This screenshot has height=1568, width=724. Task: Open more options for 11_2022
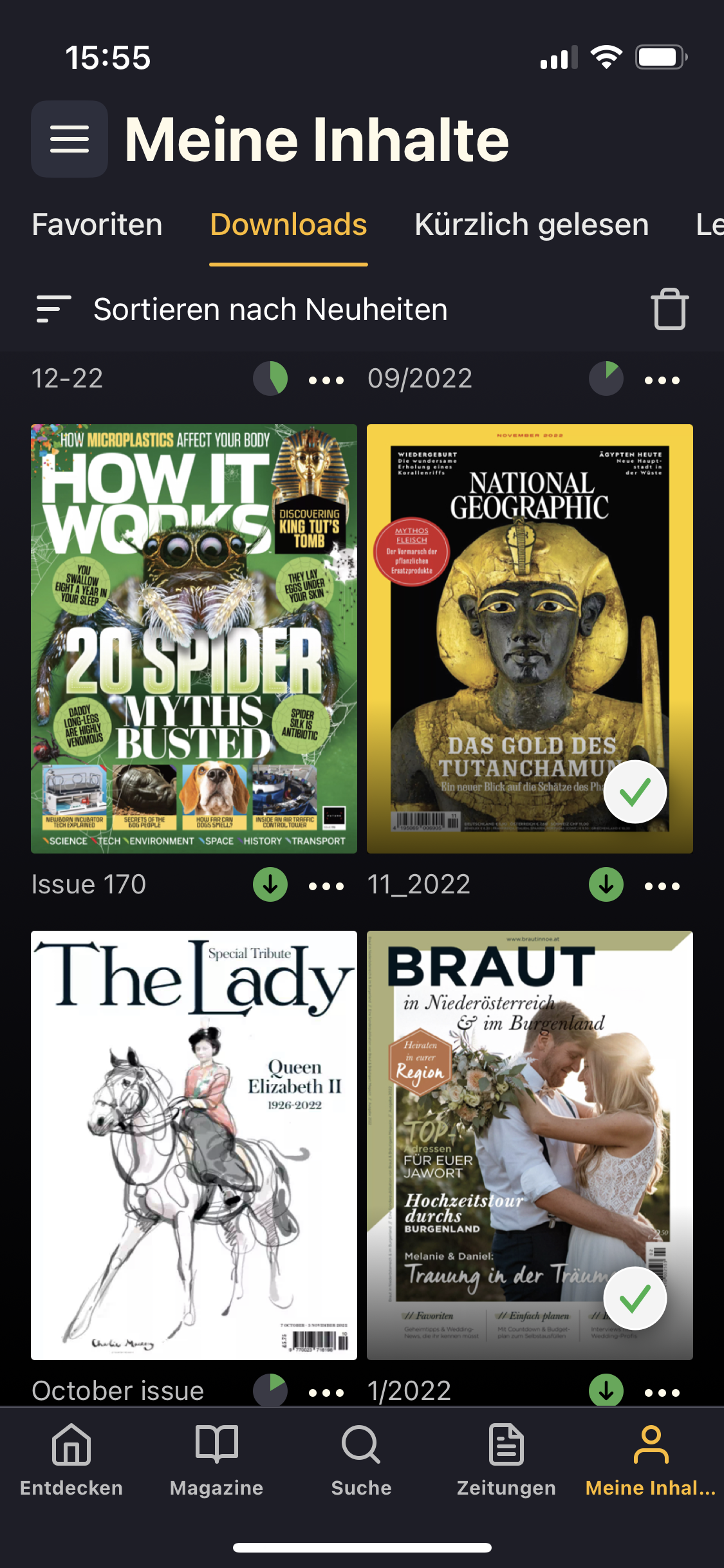[x=662, y=886]
